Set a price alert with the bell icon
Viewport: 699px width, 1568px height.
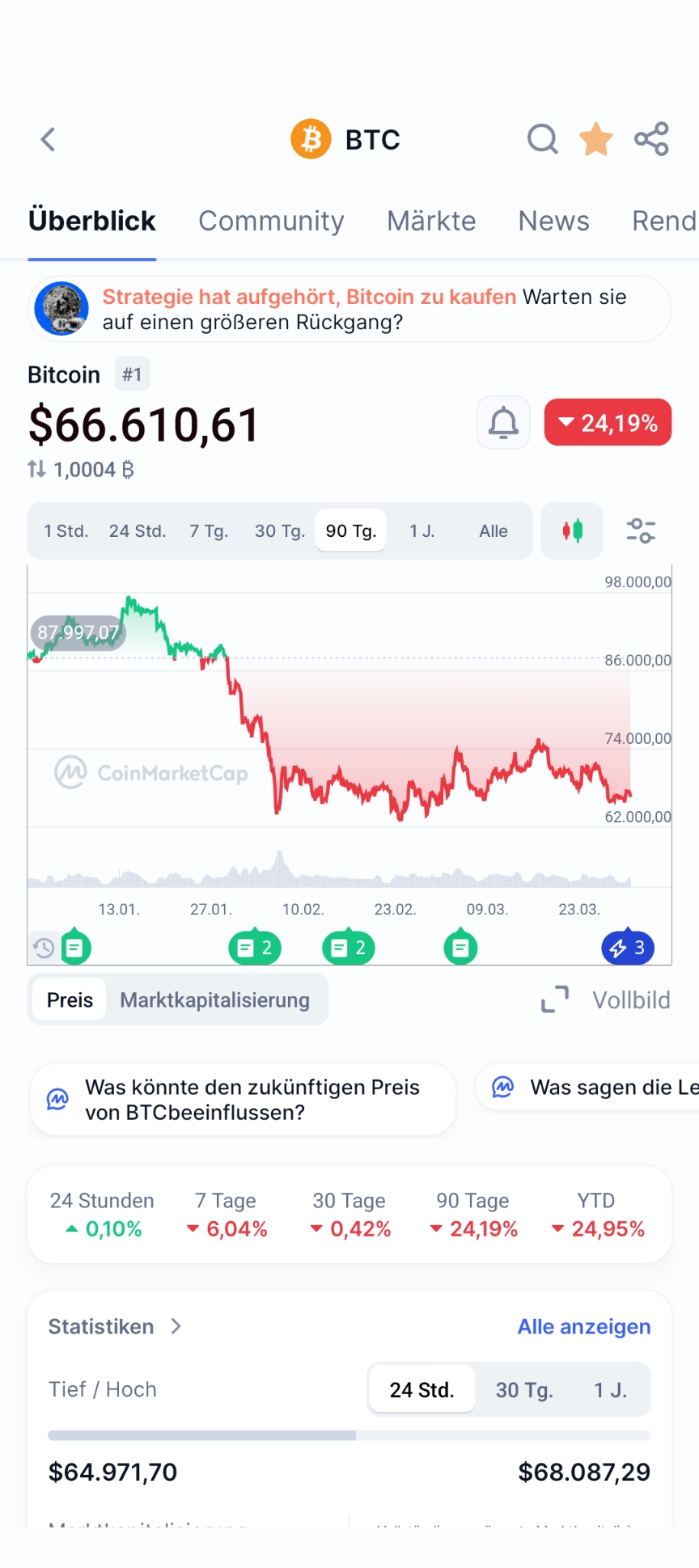[x=503, y=422]
